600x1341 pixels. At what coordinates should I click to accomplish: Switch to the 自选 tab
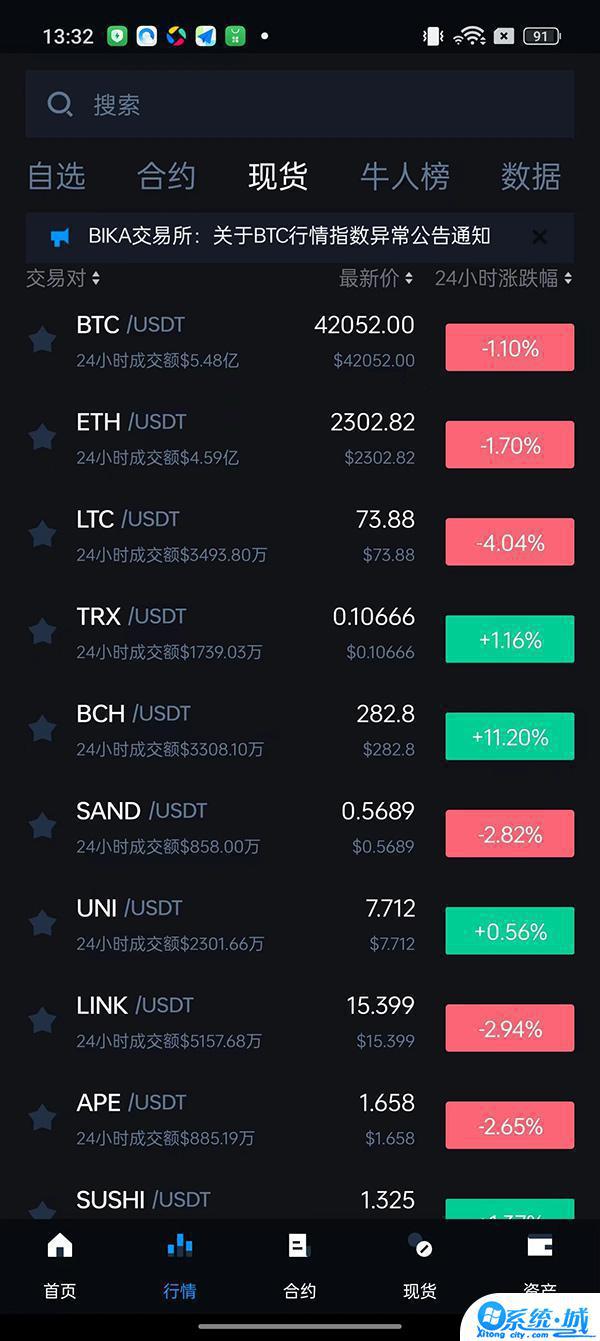click(57, 176)
